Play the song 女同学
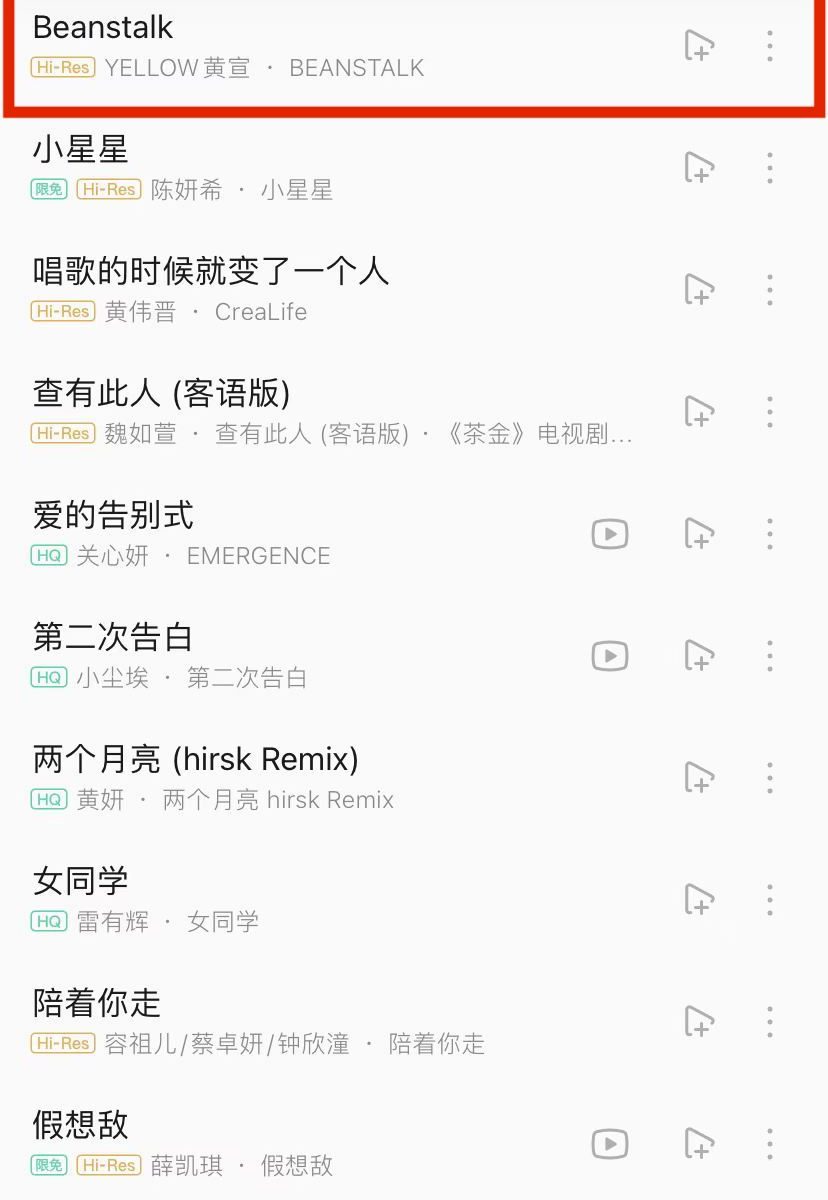This screenshot has width=828, height=1200. [x=81, y=882]
